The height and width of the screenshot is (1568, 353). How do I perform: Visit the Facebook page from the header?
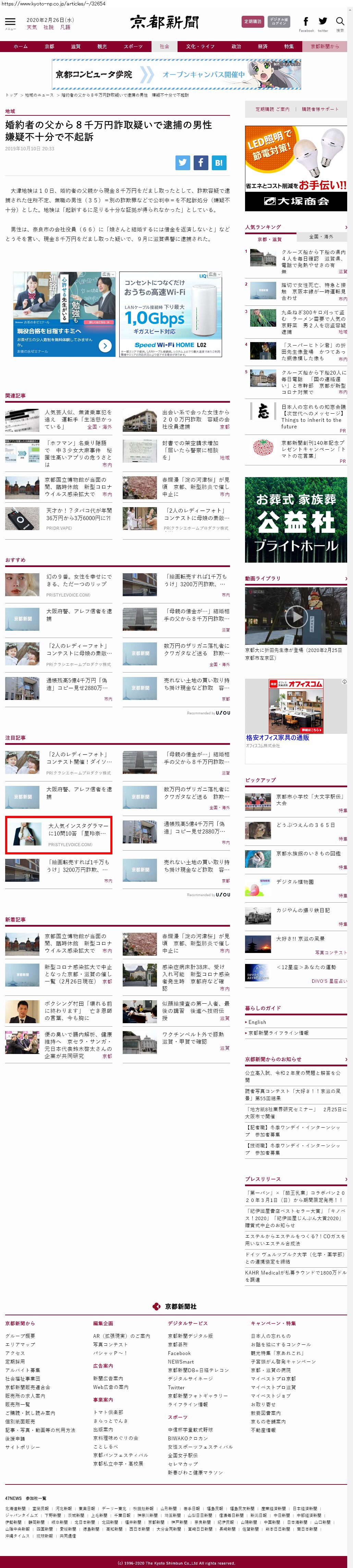(x=306, y=23)
